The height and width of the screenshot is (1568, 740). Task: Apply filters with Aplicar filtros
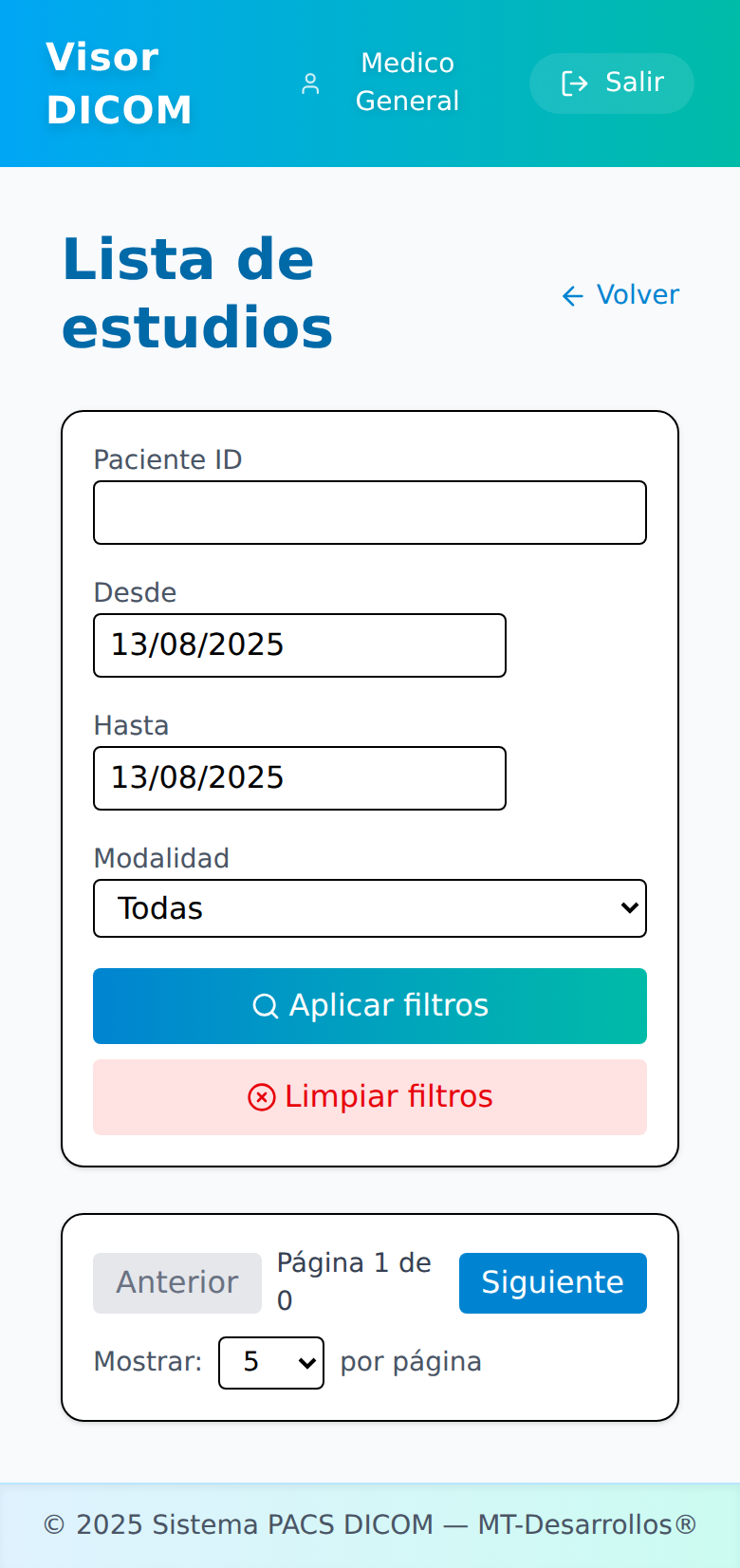(x=370, y=1006)
